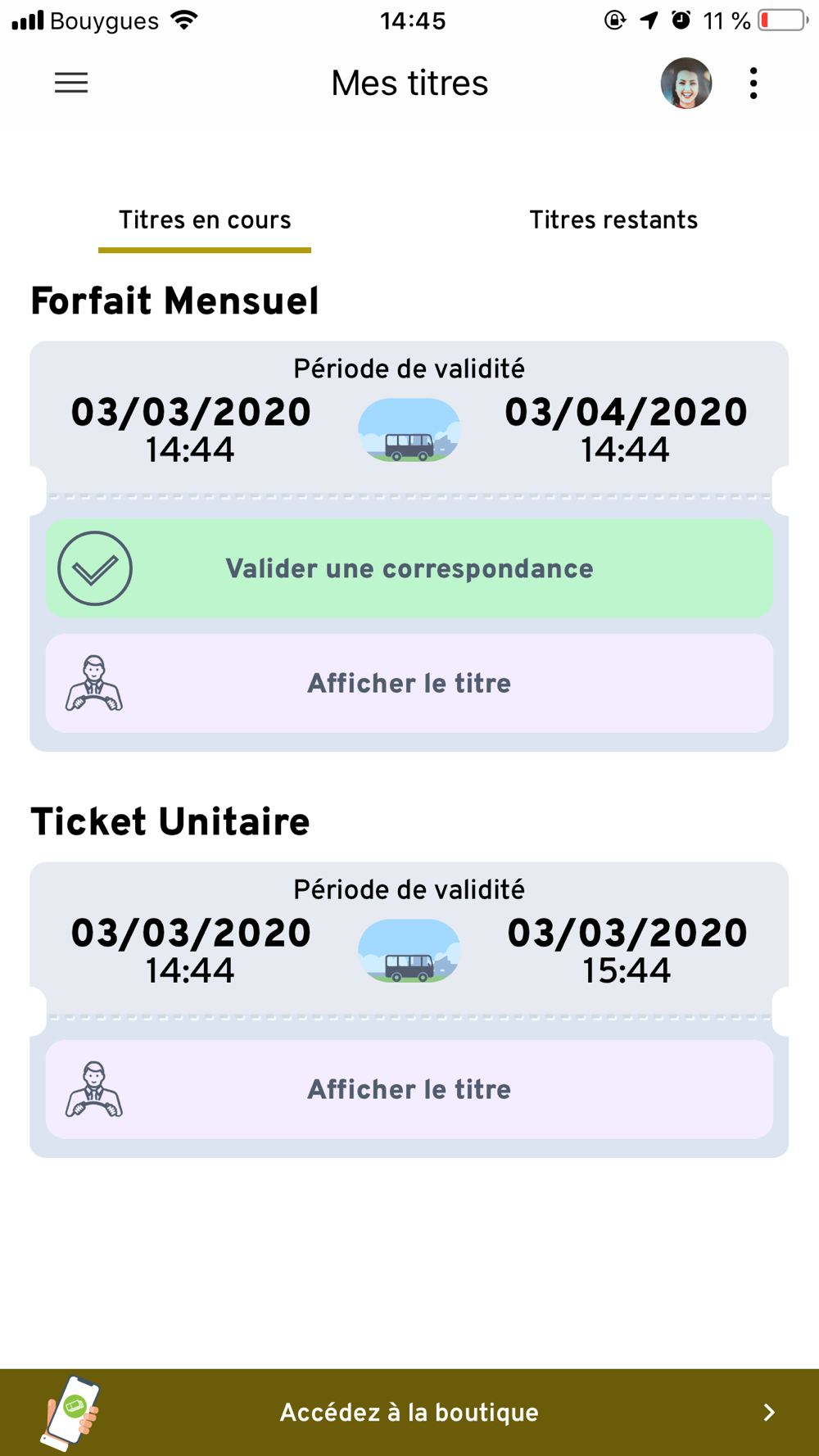819x1456 pixels.
Task: Tap Valider une correspondance
Action: pos(409,568)
